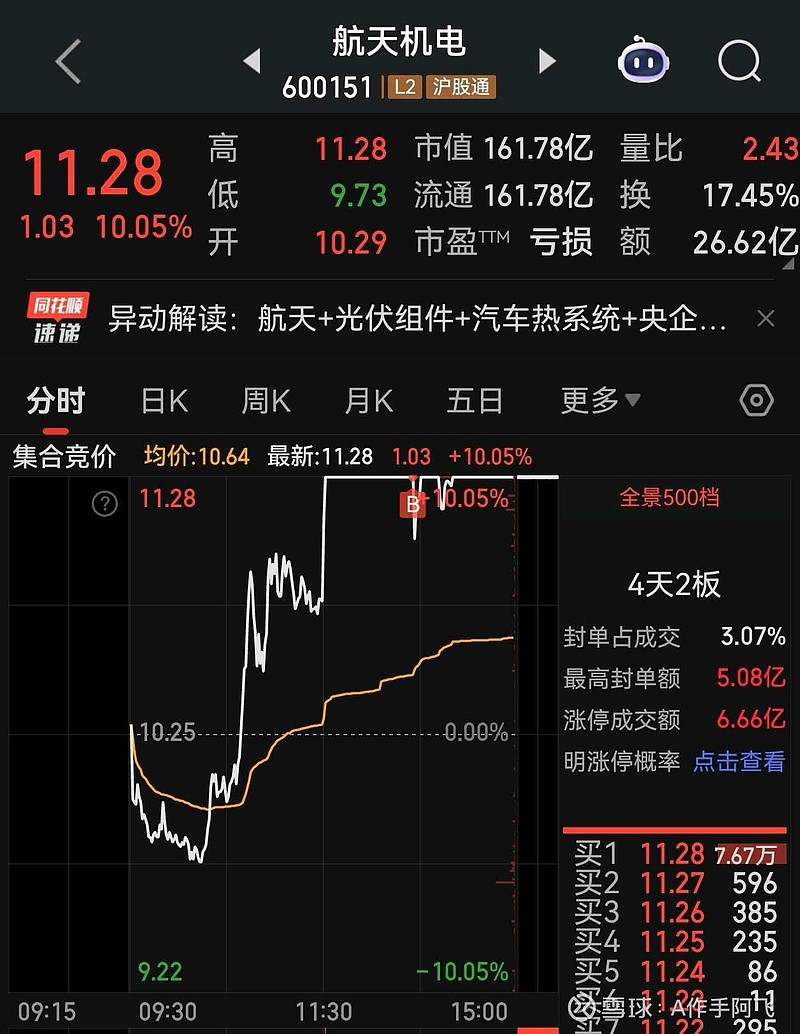The image size is (800, 1034).
Task: Open the AI robot assistant
Action: [x=644, y=62]
